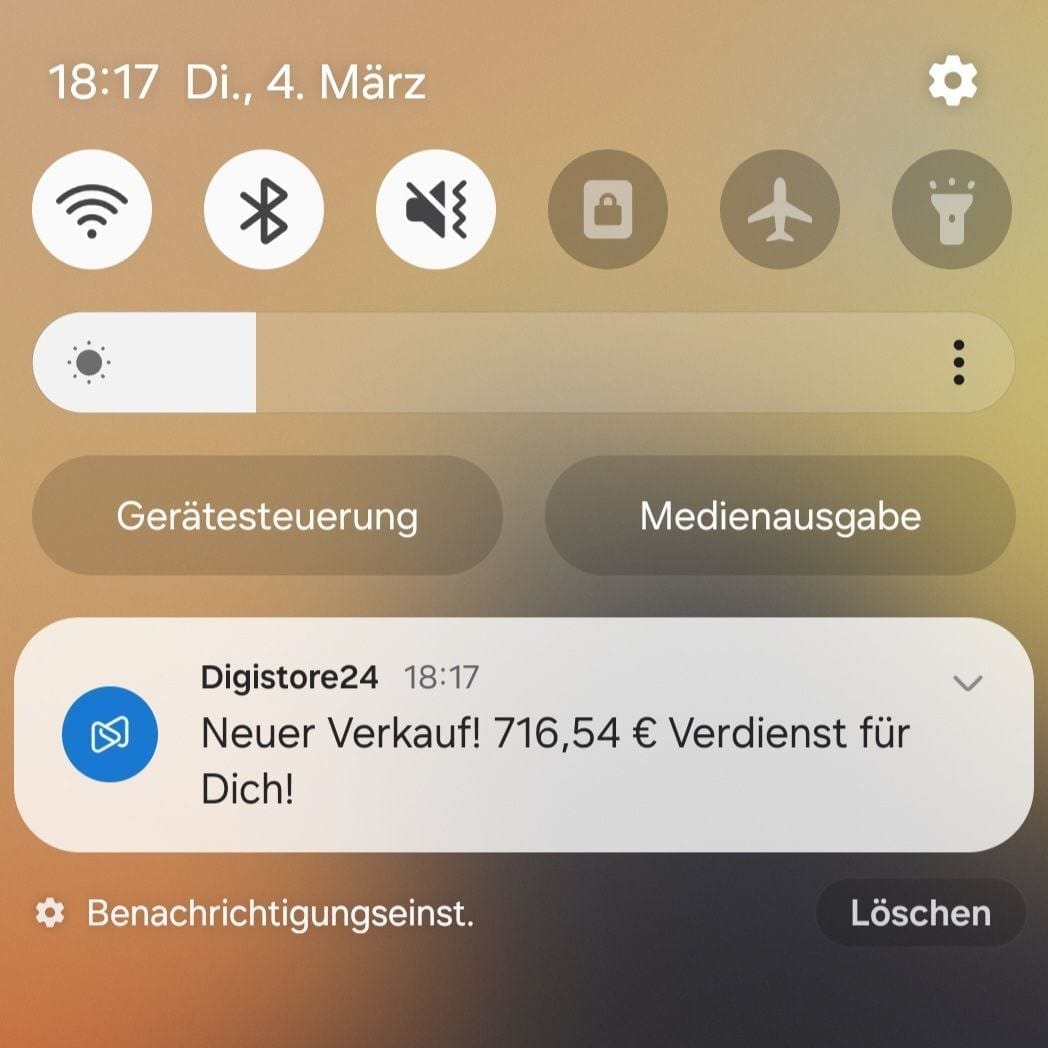
Task: Open settings via the gear icon
Action: (x=952, y=82)
